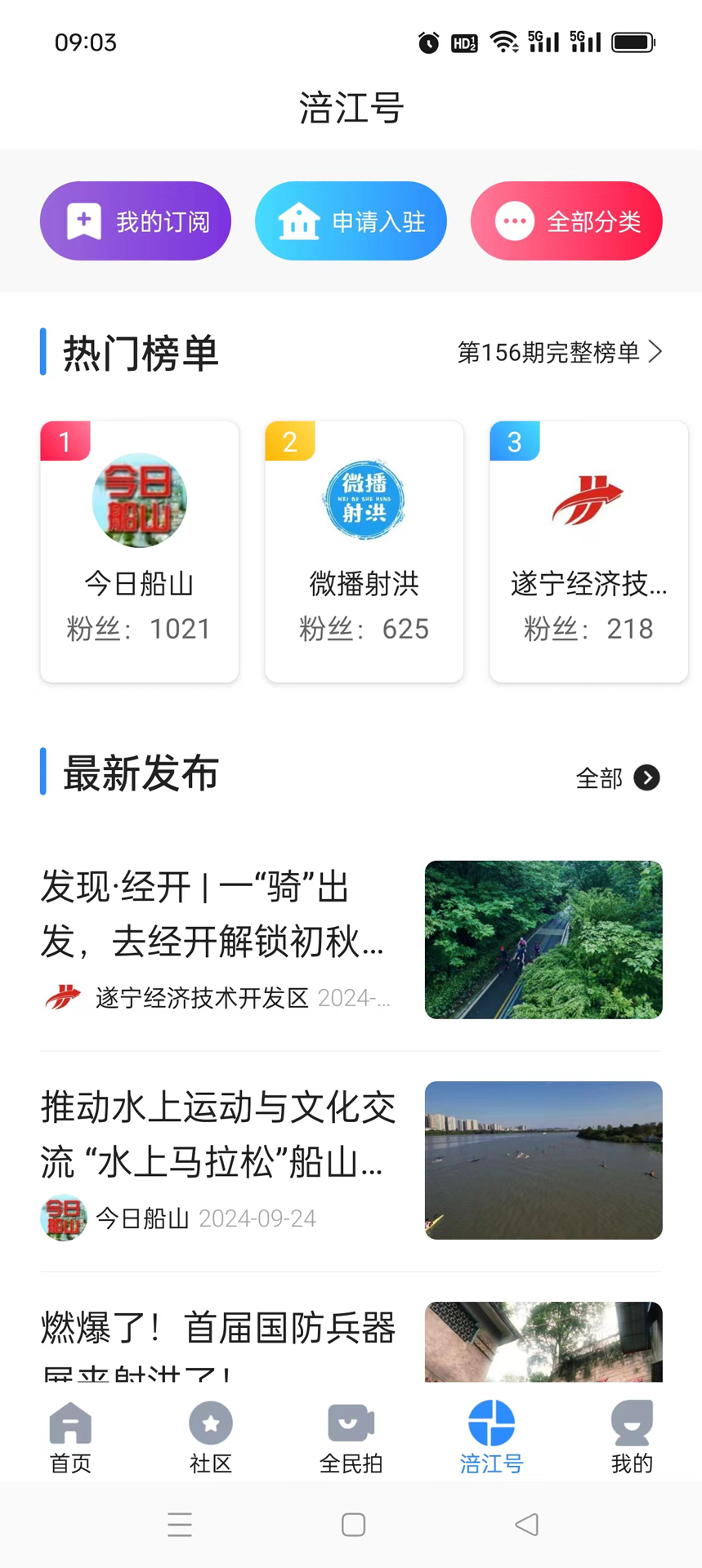Screen dimensions: 702x1568
Task: Select the 全民拍 camera icon
Action: (x=351, y=1421)
